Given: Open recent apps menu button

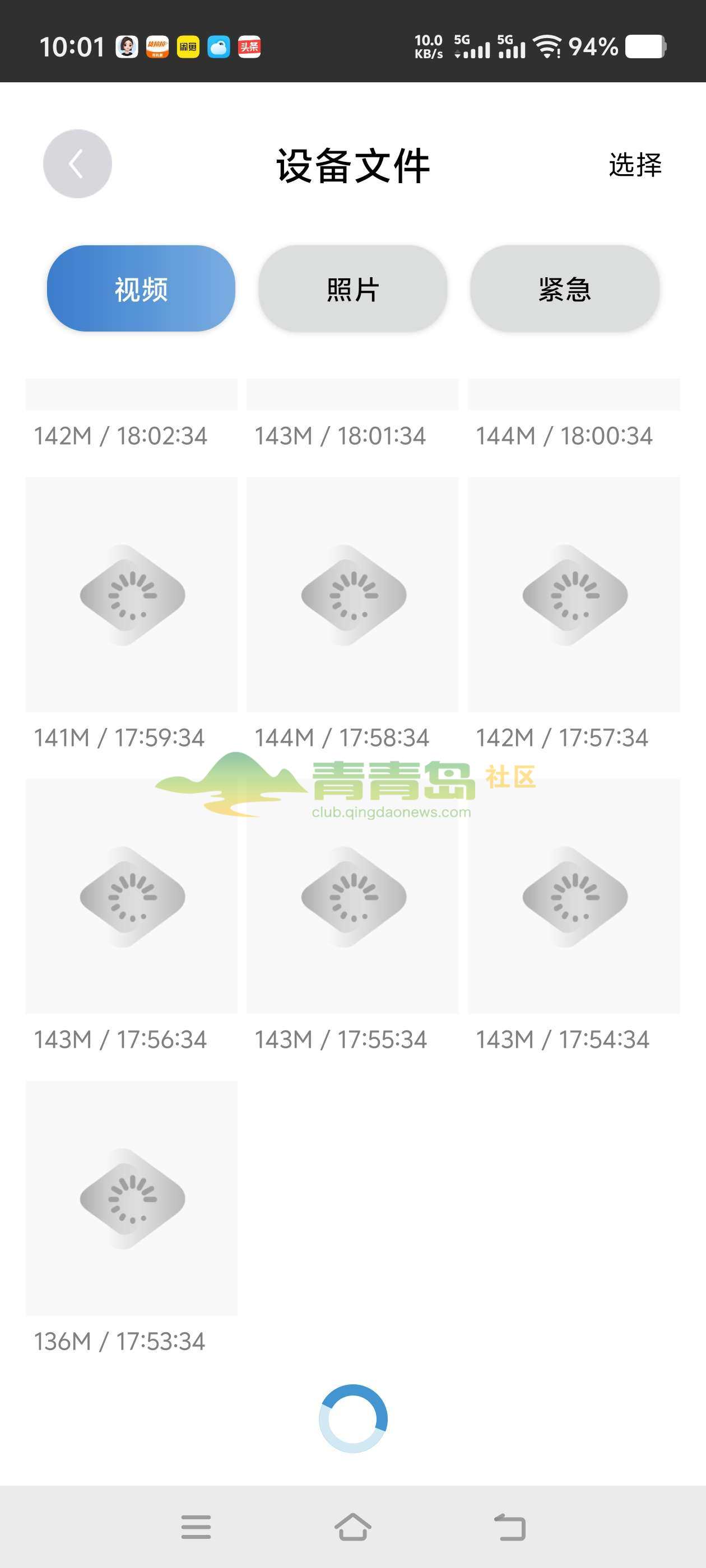Looking at the screenshot, I should point(196,1527).
